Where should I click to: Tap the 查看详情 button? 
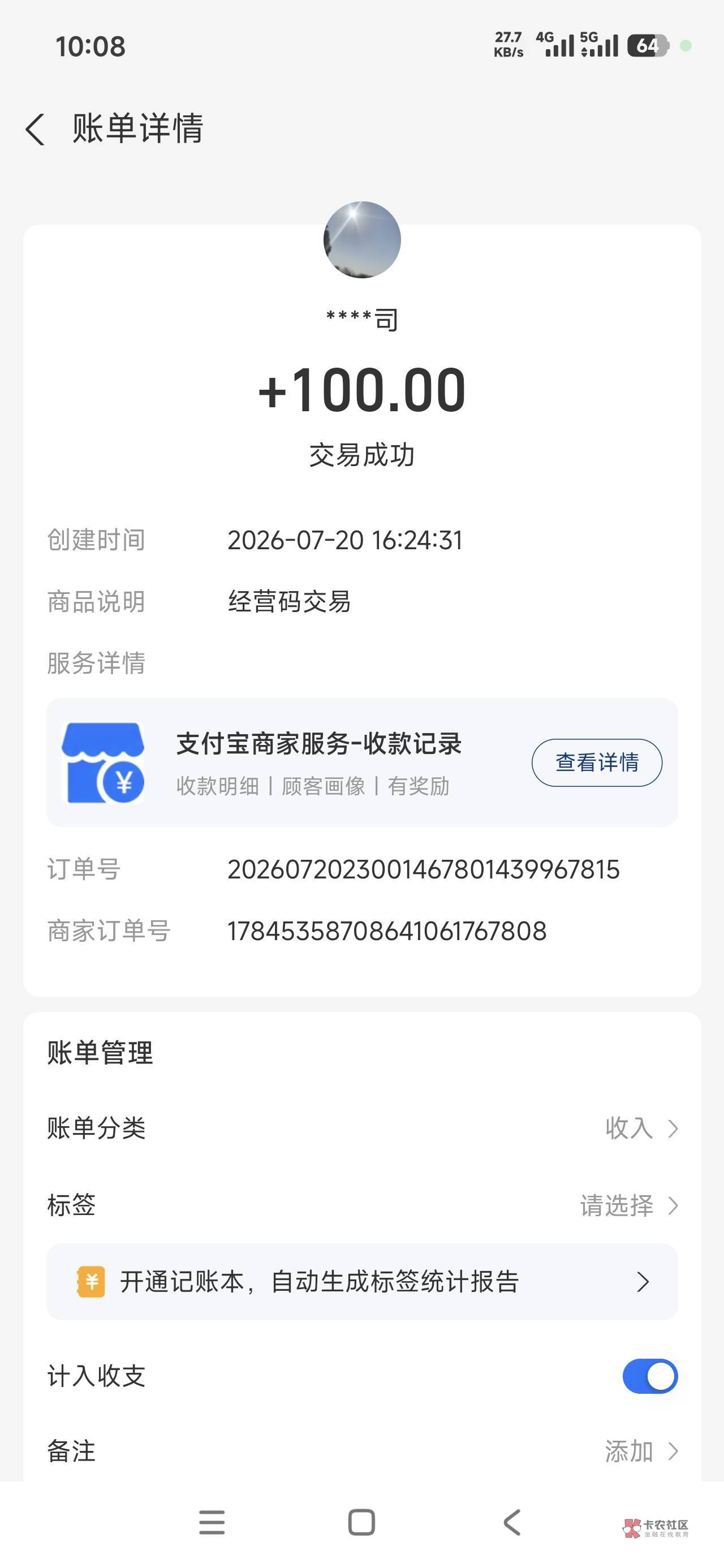tap(597, 762)
